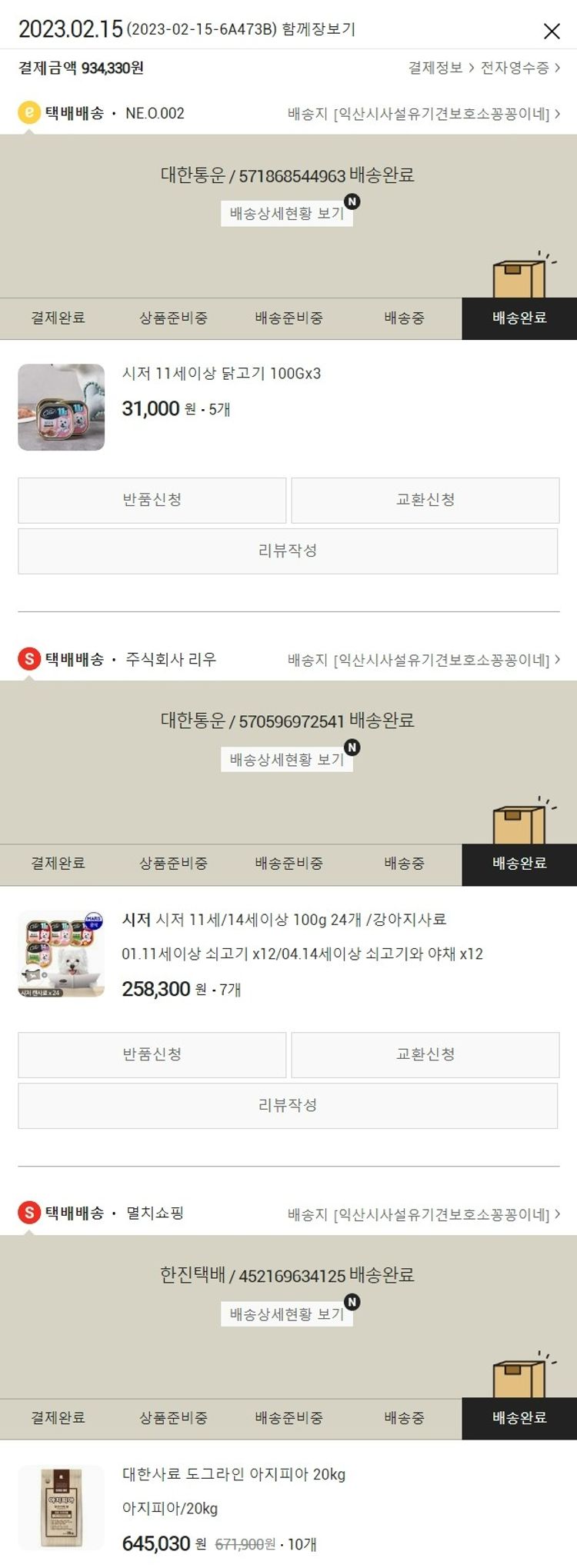Image resolution: width=577 pixels, height=1568 pixels.
Task: Write review for 시저 닭고기 100Gx3
Action: 288,551
